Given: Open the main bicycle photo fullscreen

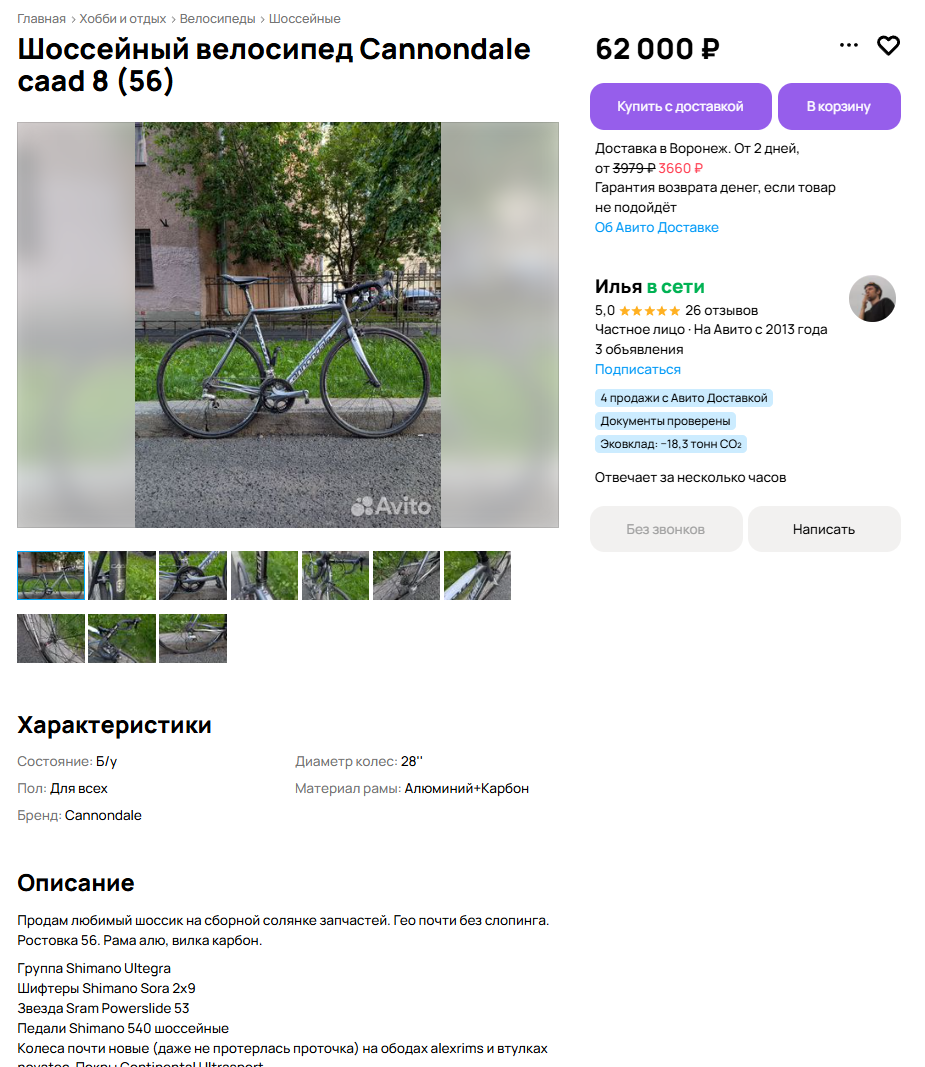Looking at the screenshot, I should (x=288, y=325).
